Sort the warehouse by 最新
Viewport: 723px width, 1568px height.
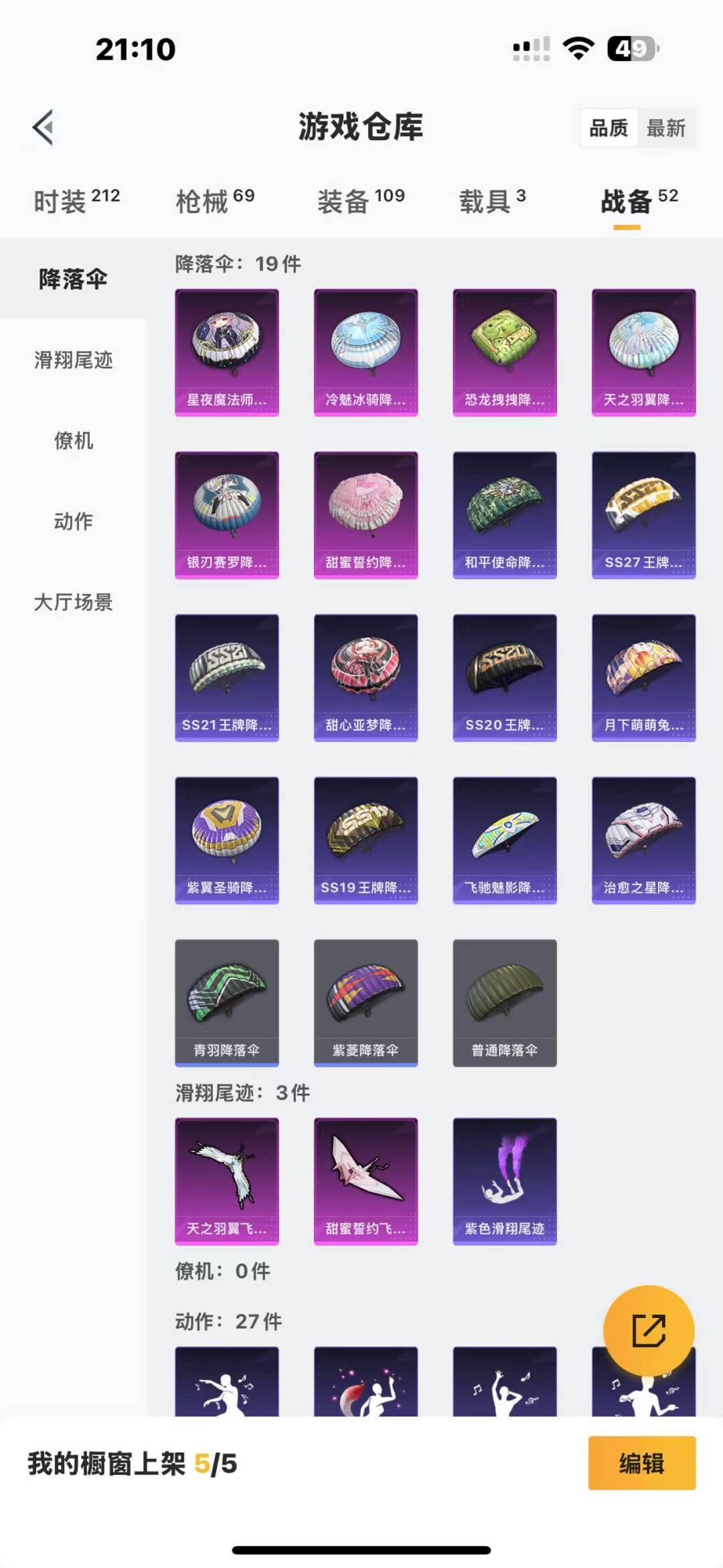(665, 128)
